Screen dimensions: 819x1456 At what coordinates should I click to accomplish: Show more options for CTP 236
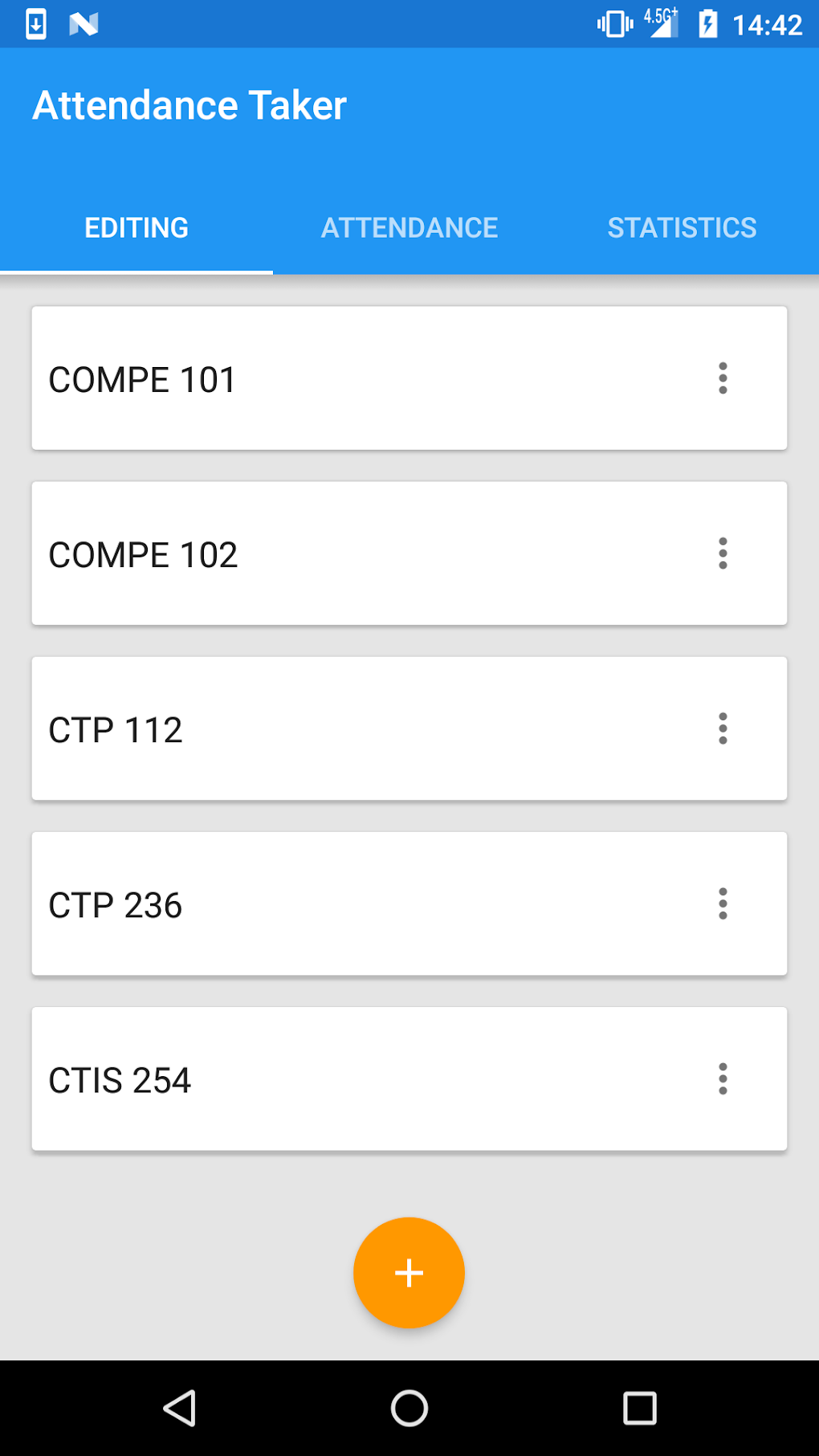(x=723, y=903)
